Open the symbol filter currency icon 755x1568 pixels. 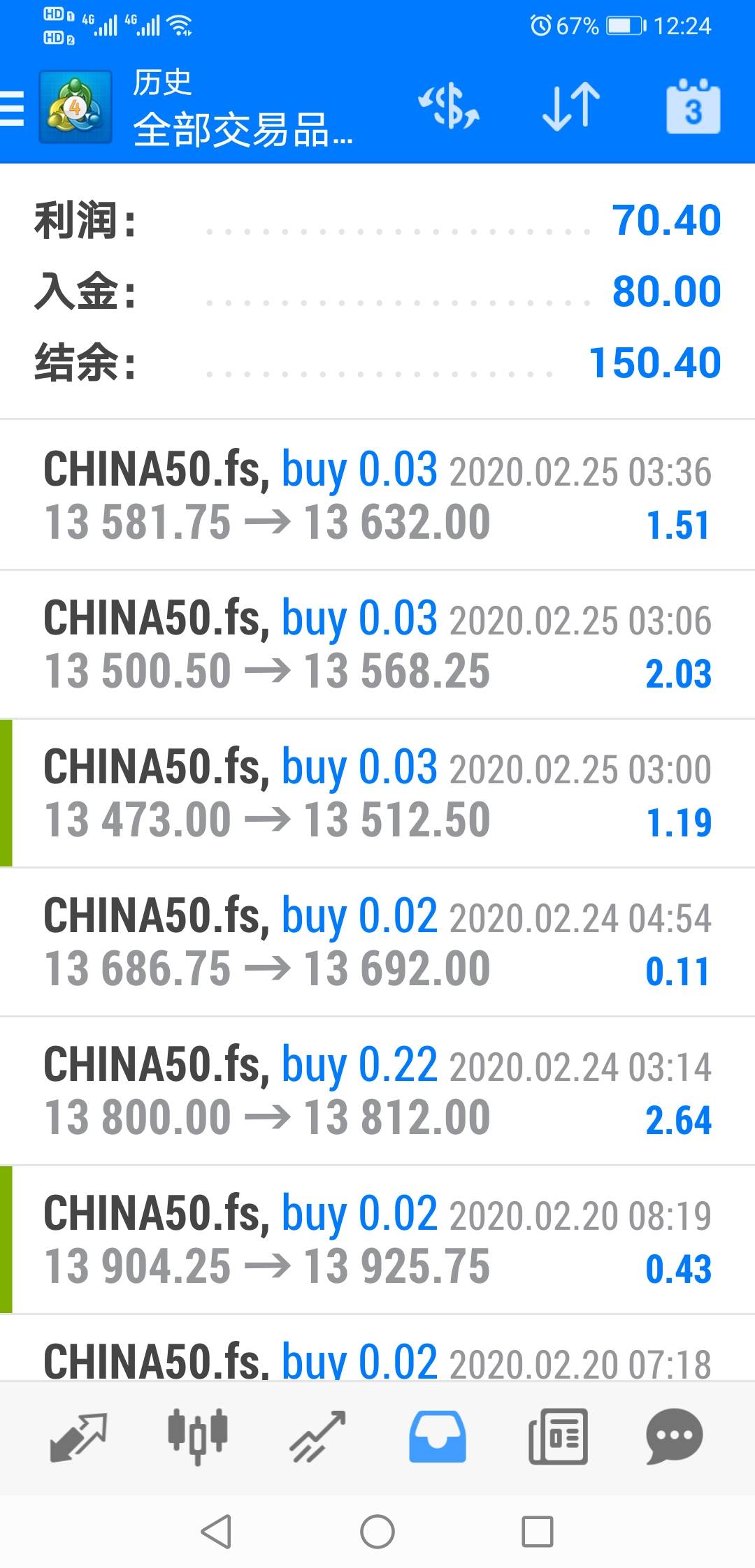pyautogui.click(x=449, y=107)
